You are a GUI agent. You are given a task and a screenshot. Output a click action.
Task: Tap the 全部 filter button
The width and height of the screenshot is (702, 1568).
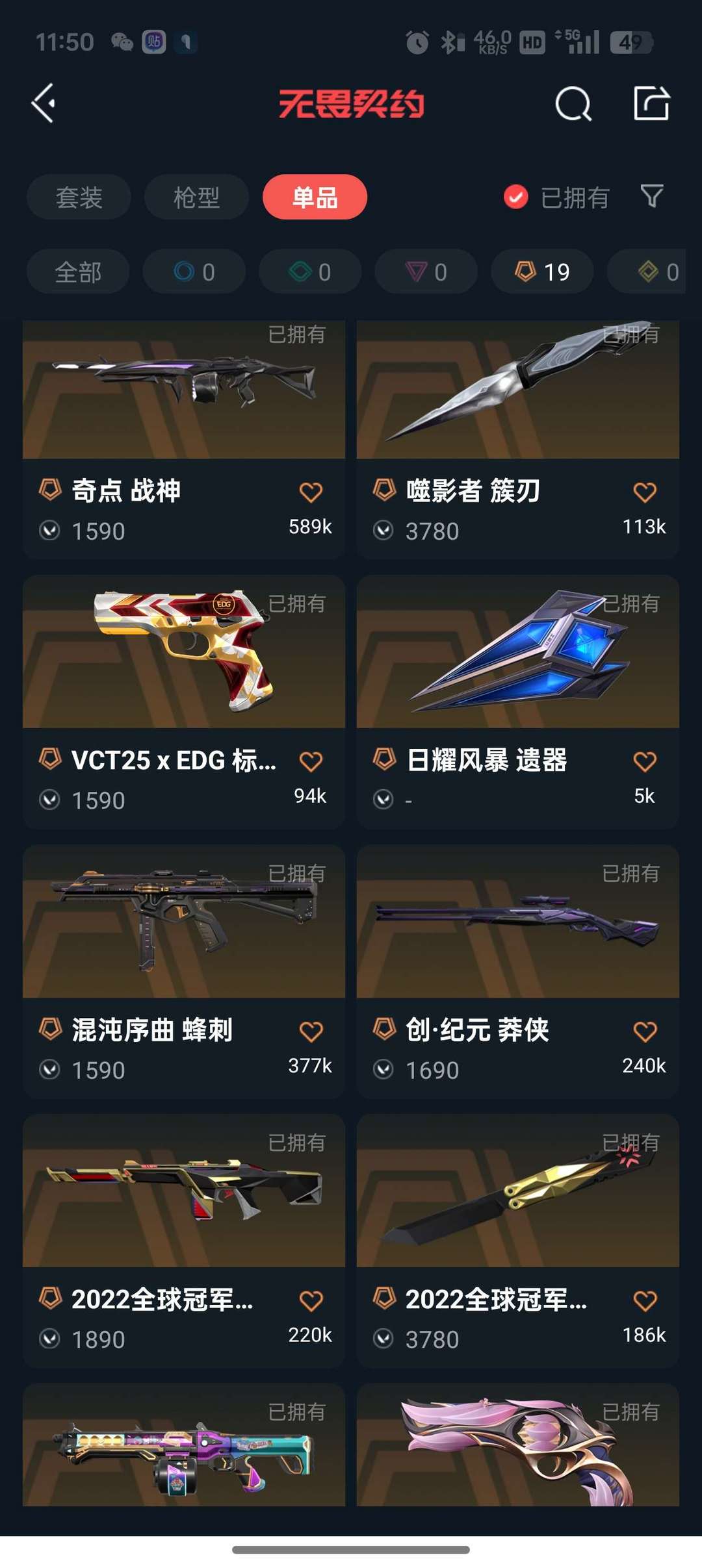pyautogui.click(x=77, y=272)
